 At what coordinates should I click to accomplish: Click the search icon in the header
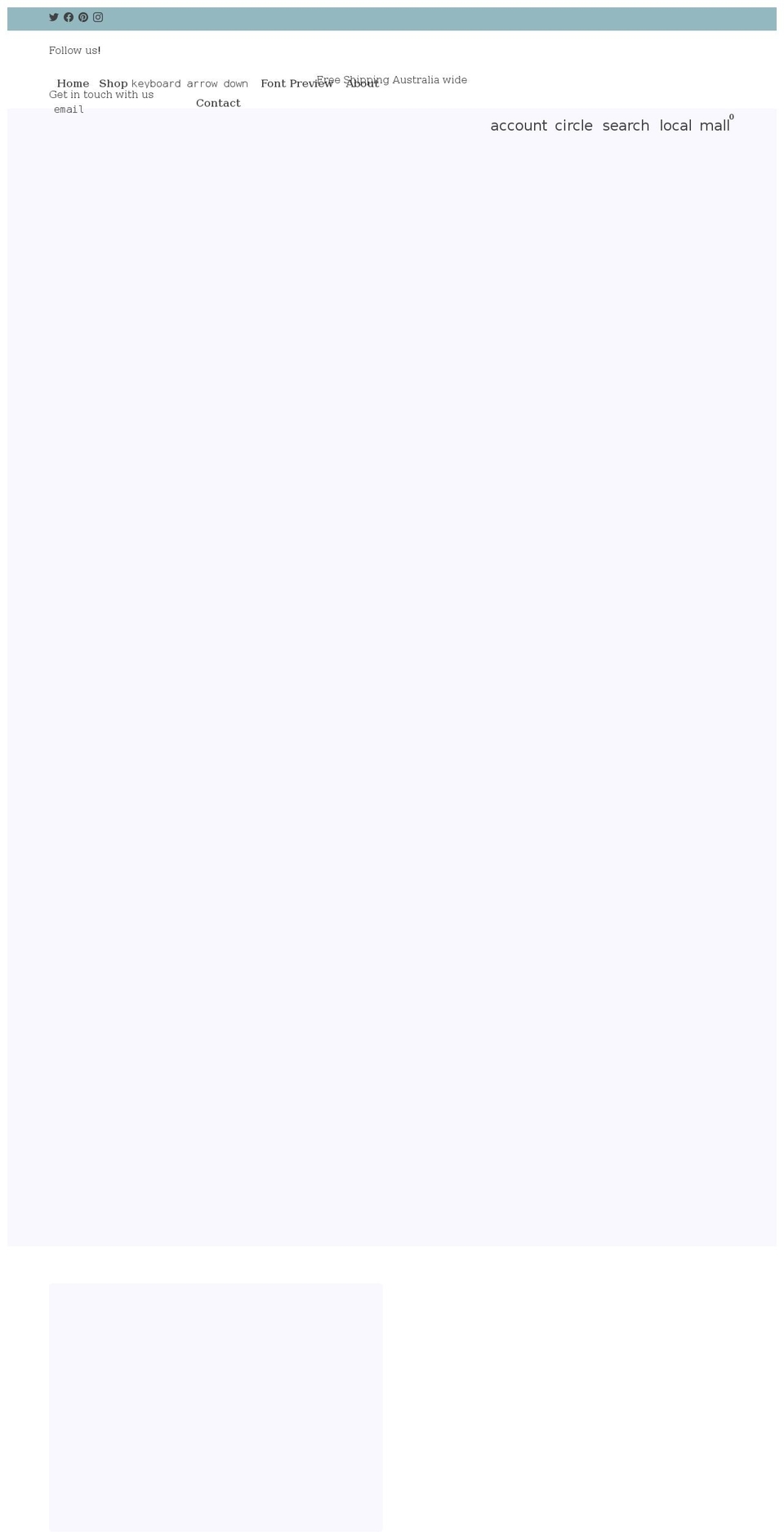(x=626, y=125)
